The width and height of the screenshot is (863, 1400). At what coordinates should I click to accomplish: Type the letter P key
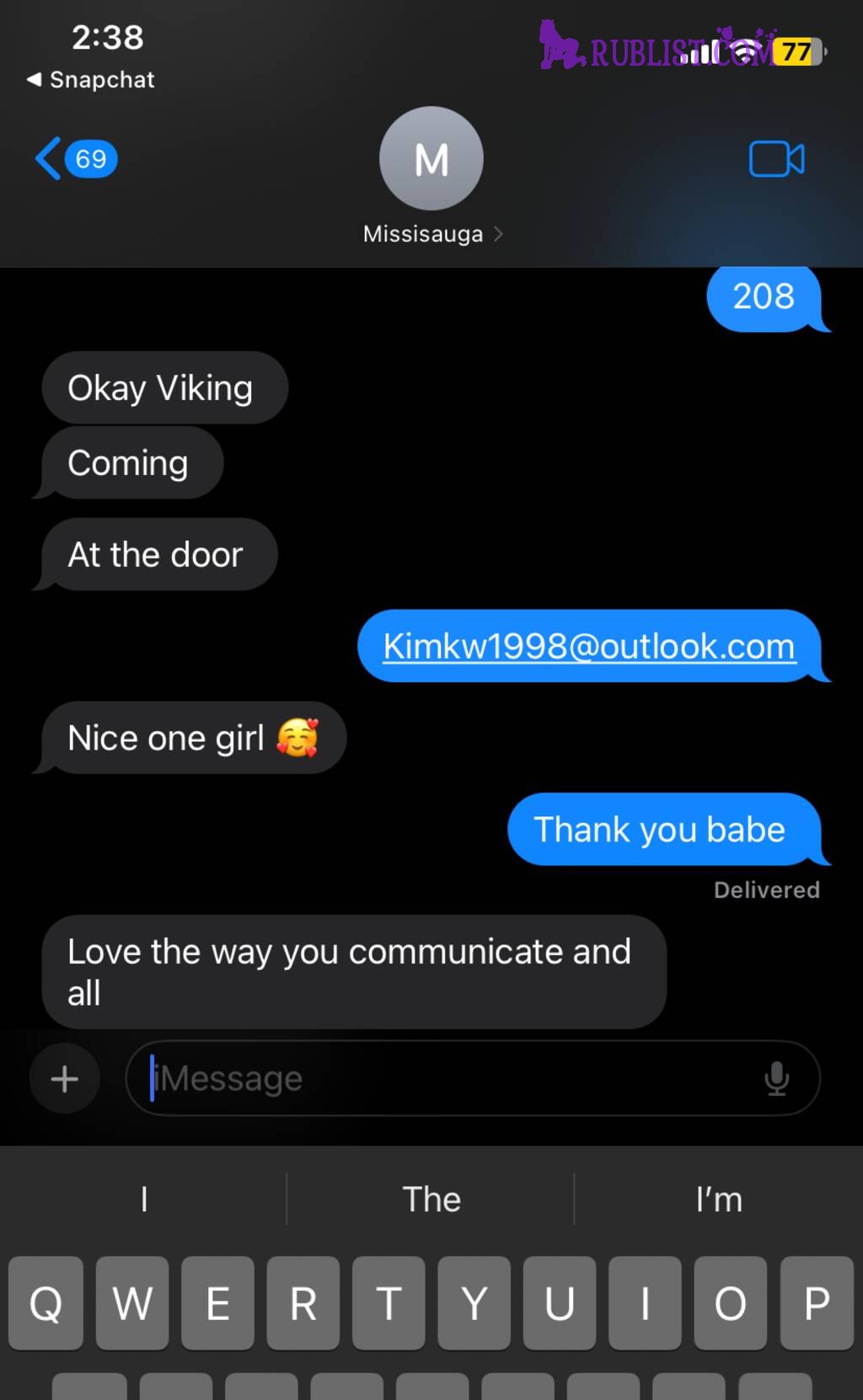pos(816,1303)
